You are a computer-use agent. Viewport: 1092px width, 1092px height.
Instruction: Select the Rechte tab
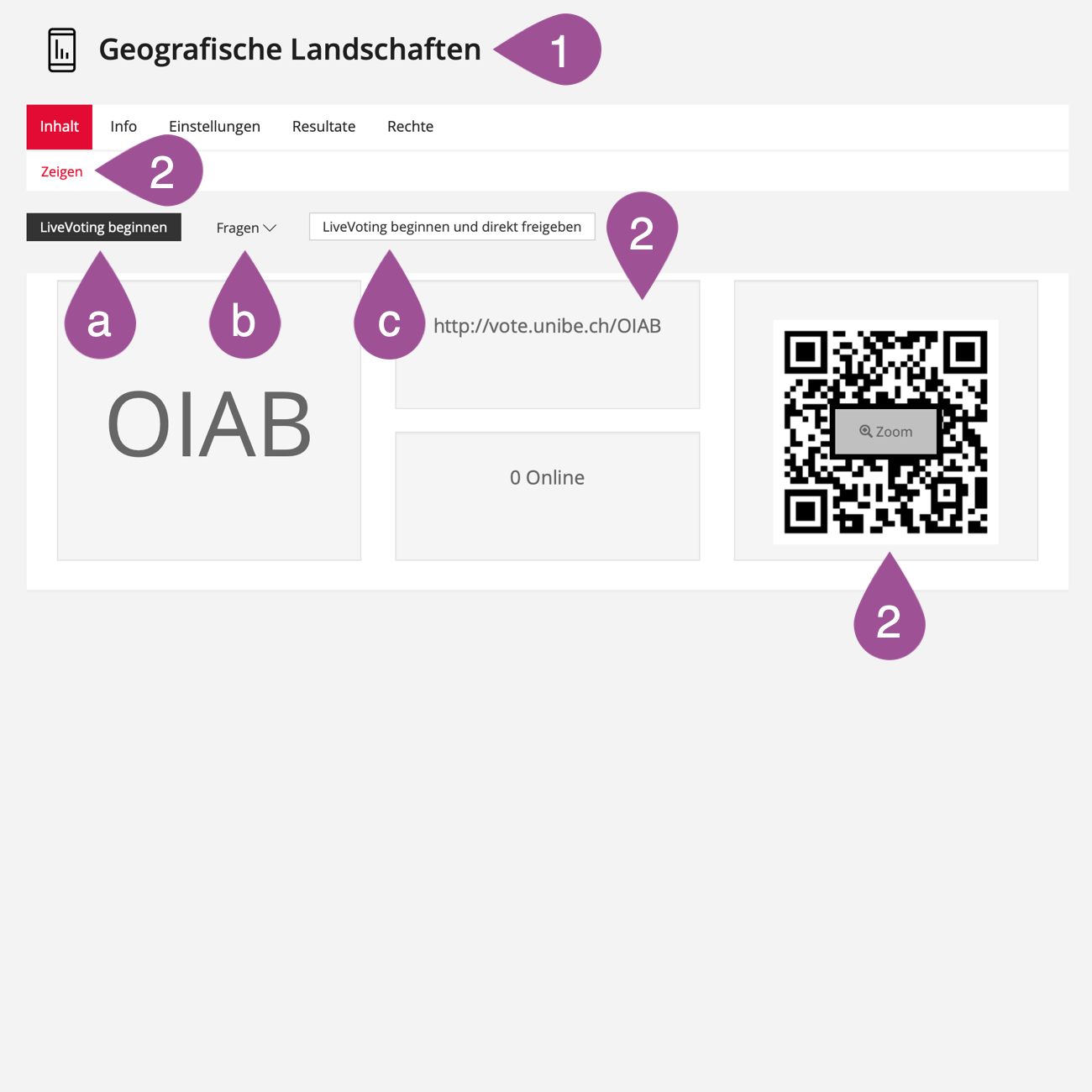410,127
